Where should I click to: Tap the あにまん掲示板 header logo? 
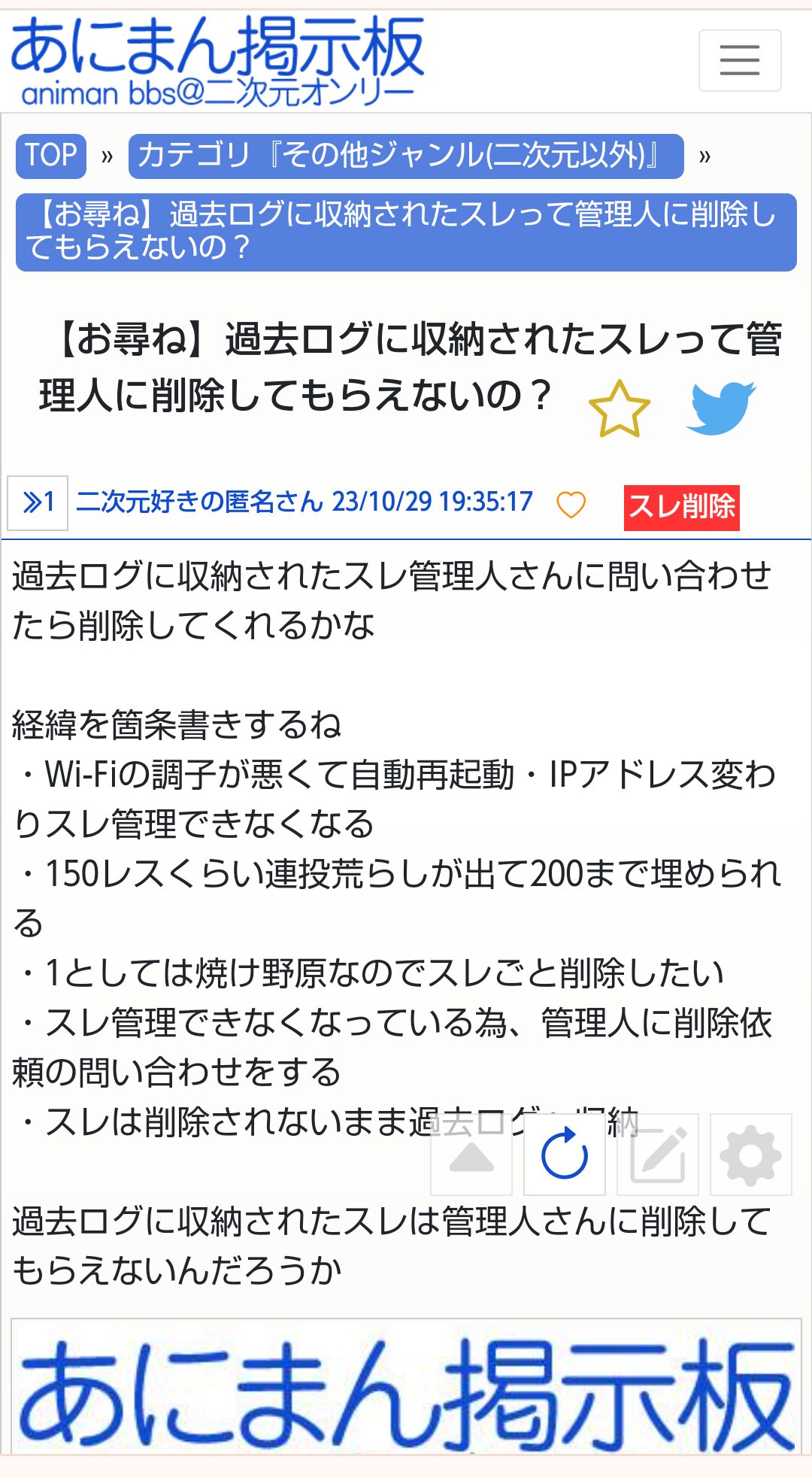[217, 62]
